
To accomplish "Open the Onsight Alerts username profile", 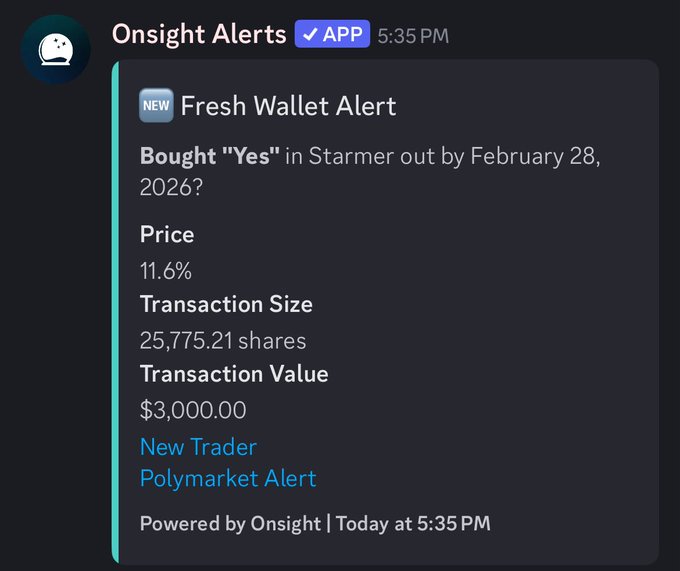I will tap(199, 34).
